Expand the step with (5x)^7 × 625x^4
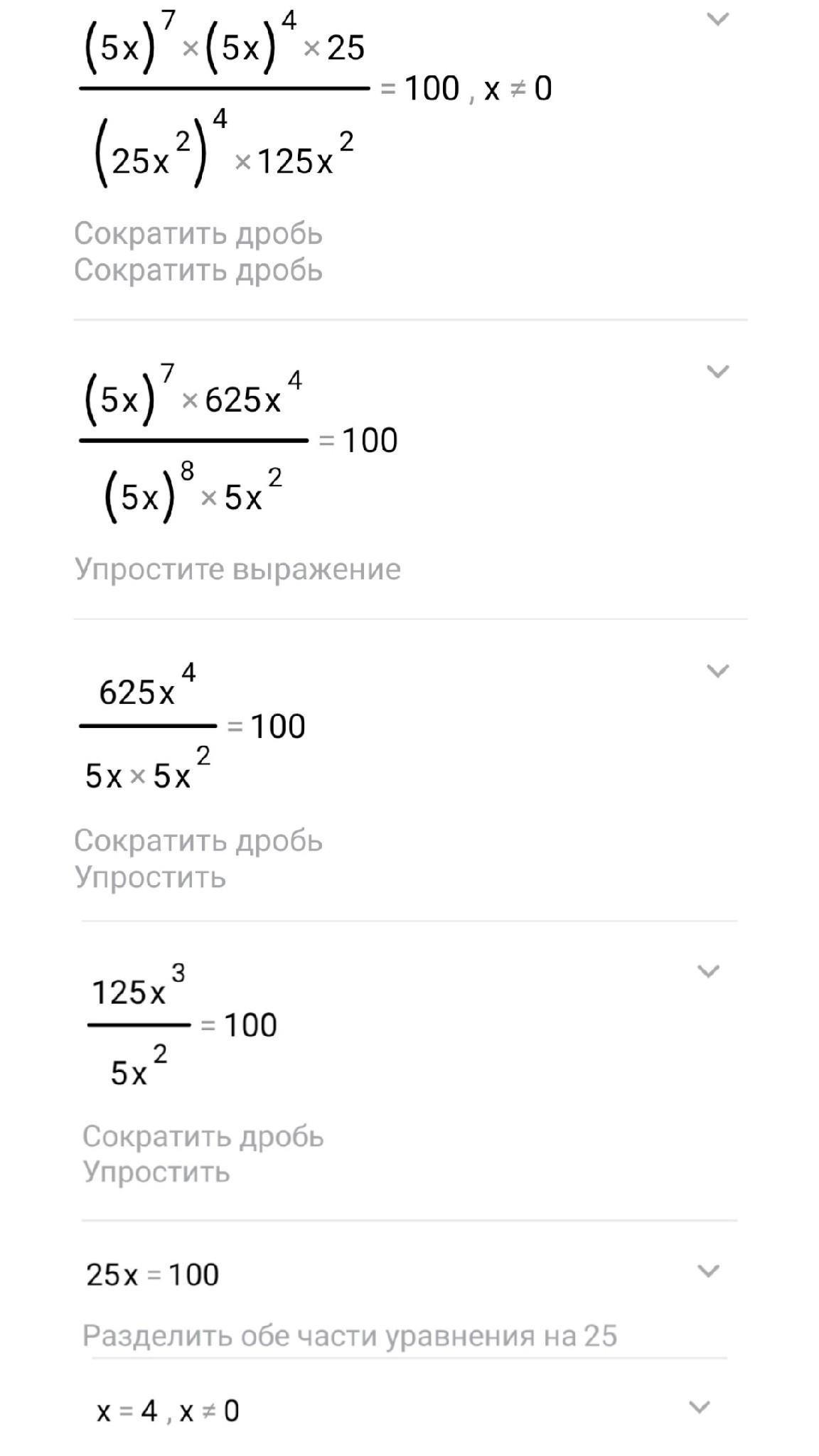The width and height of the screenshot is (819, 1456). click(x=717, y=371)
